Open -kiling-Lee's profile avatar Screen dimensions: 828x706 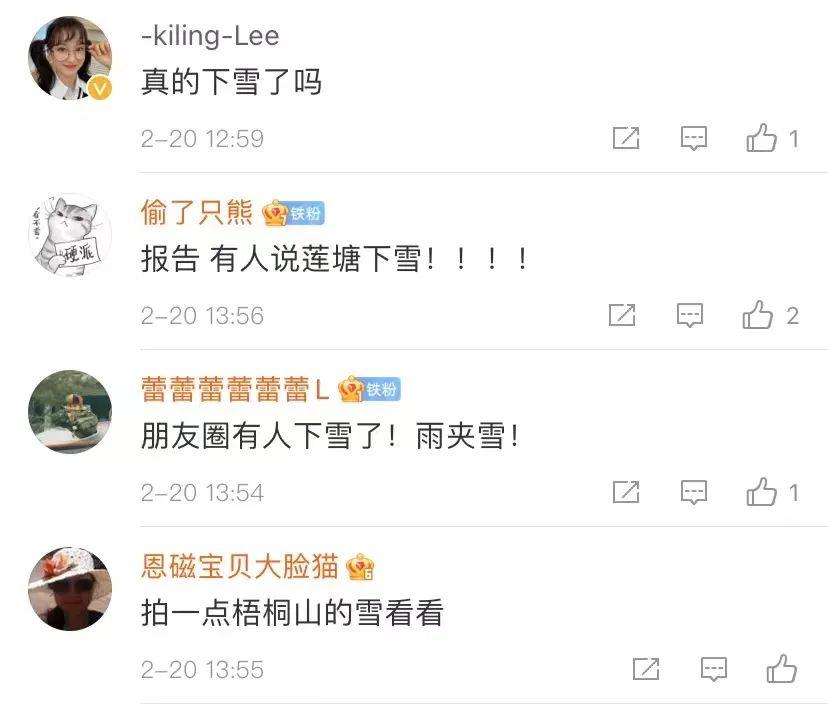[x=70, y=58]
